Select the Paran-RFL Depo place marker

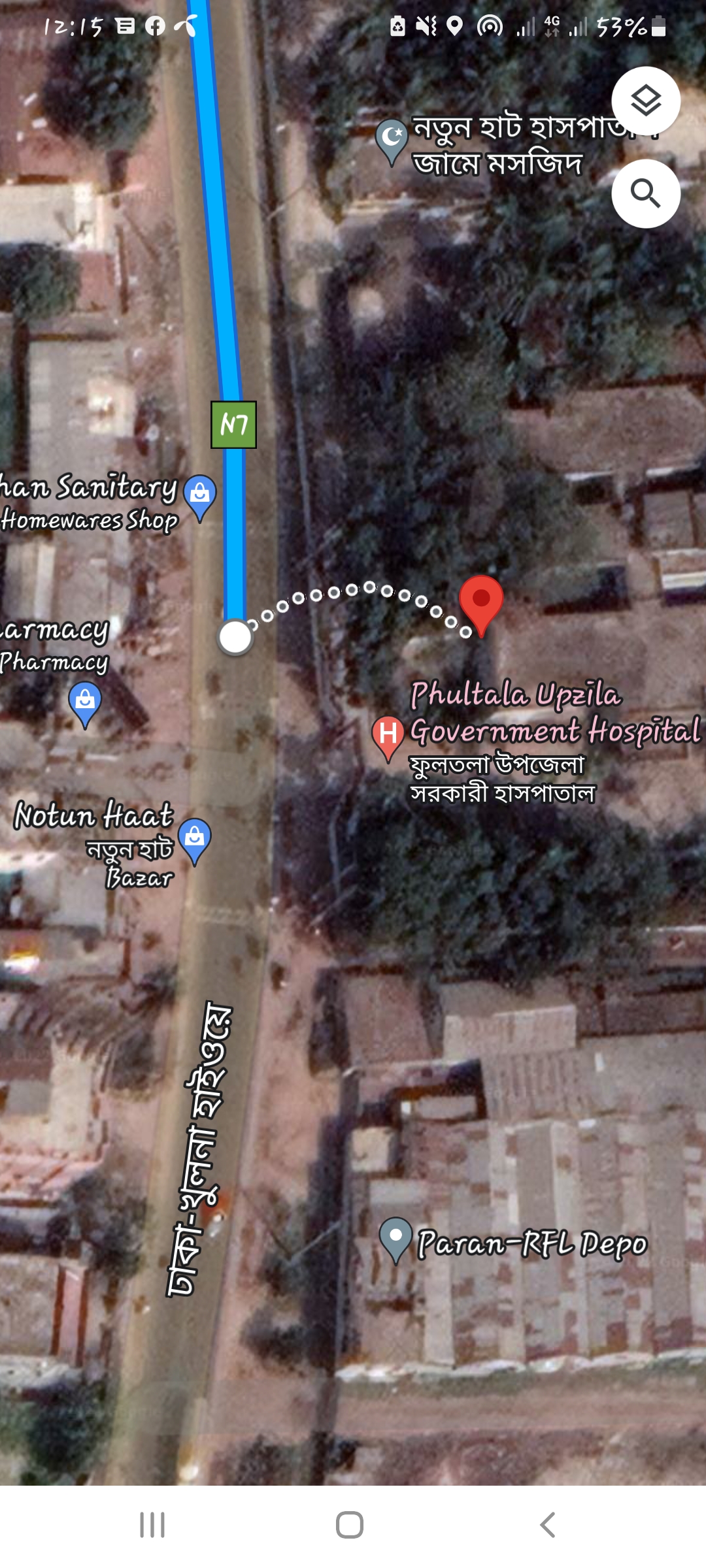pos(395,1237)
